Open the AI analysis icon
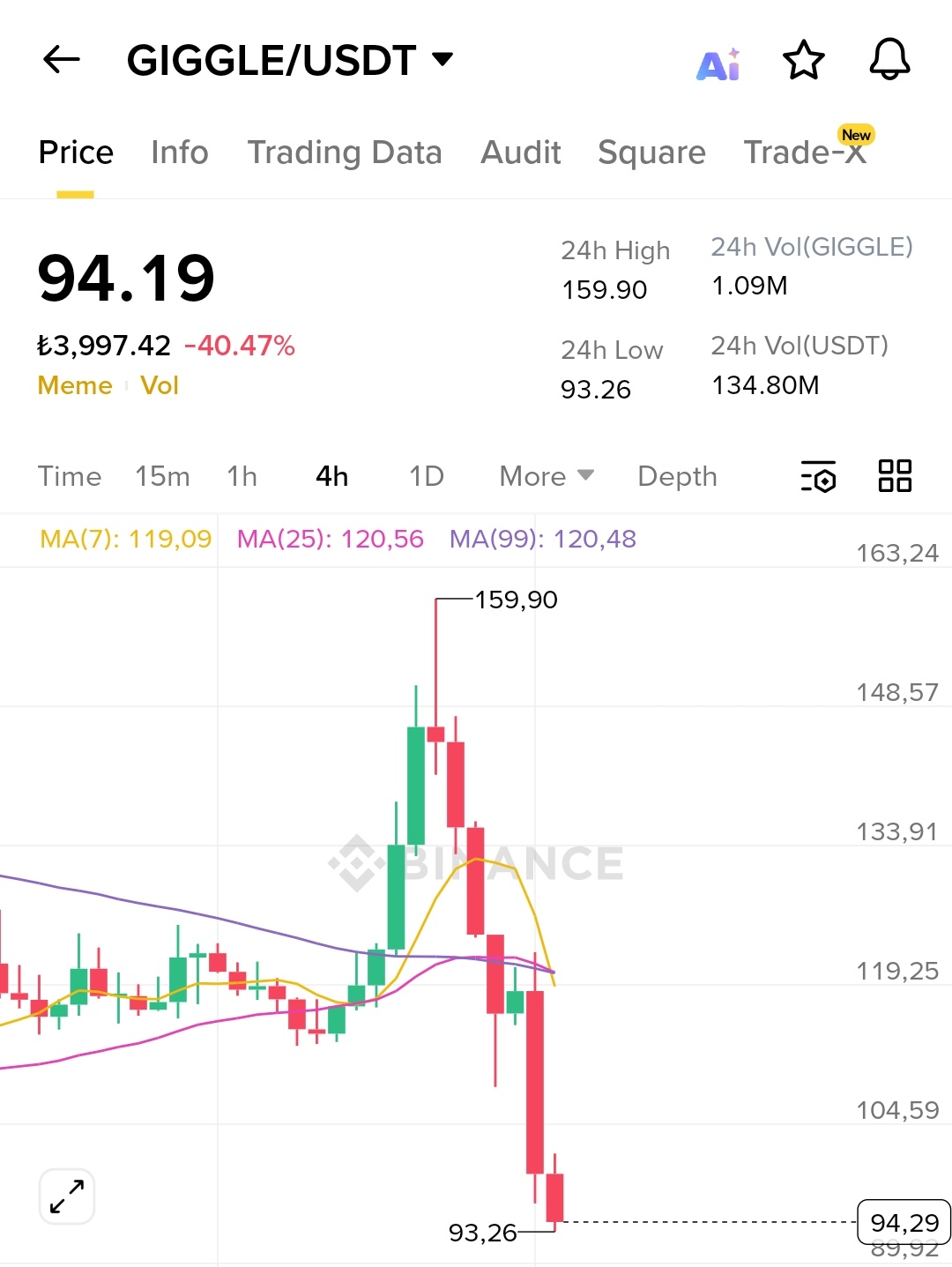The image size is (952, 1267). click(718, 63)
